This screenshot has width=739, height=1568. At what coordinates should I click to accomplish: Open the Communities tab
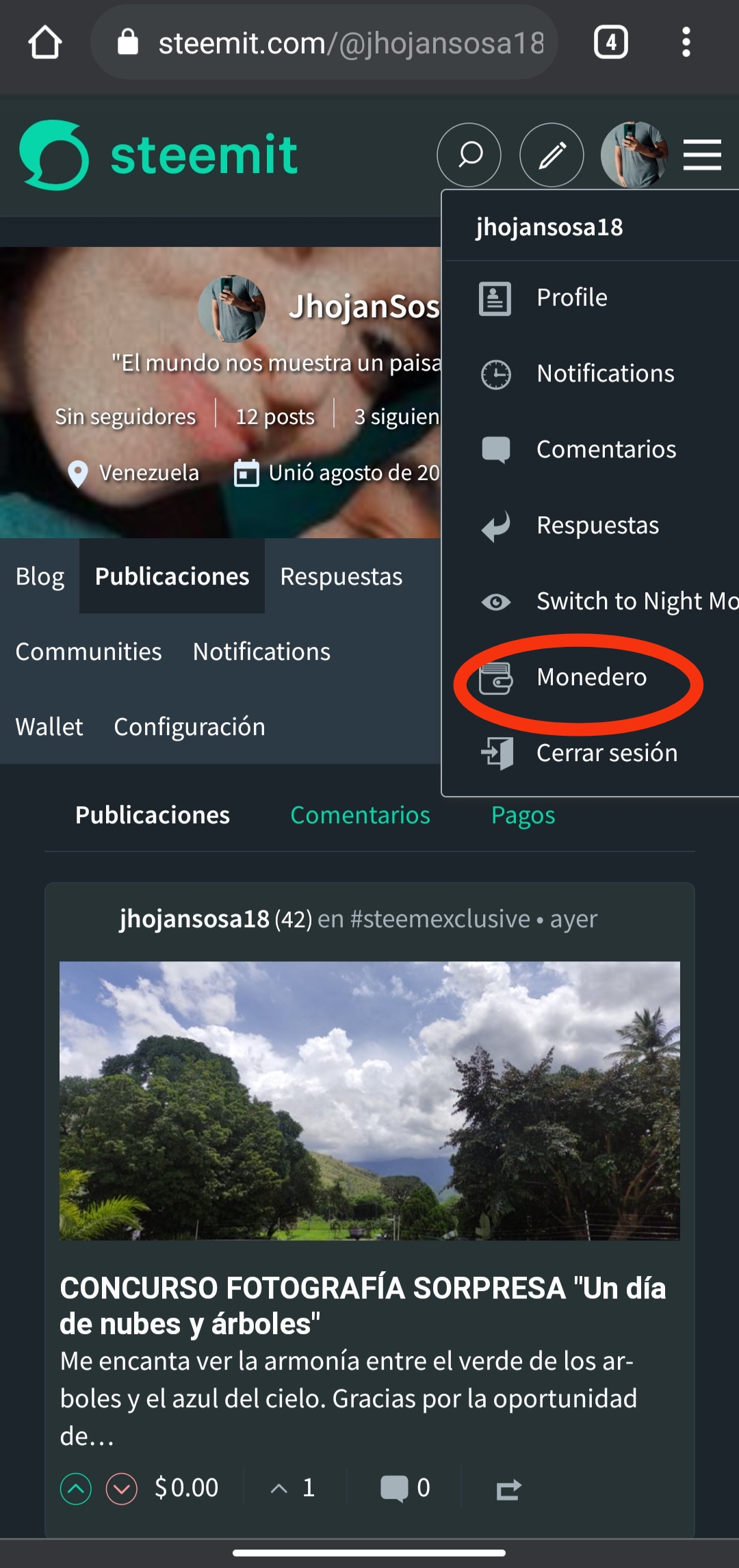point(88,652)
